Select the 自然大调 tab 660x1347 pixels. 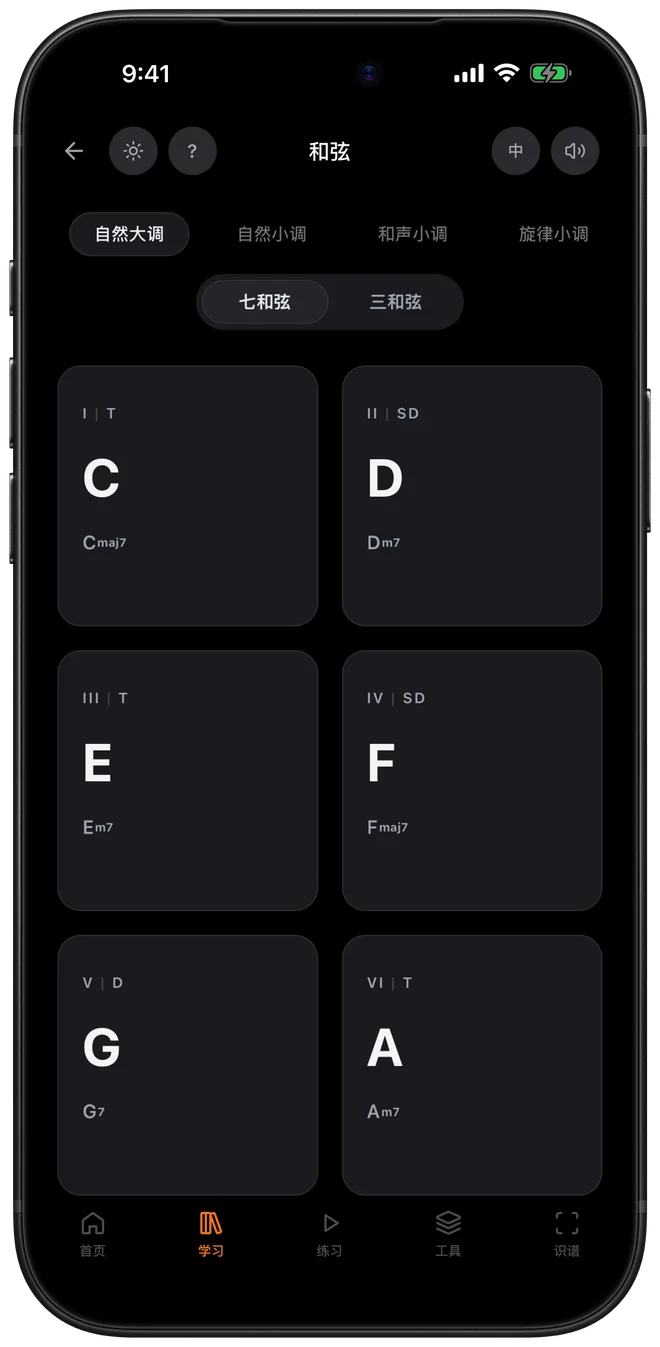129,234
